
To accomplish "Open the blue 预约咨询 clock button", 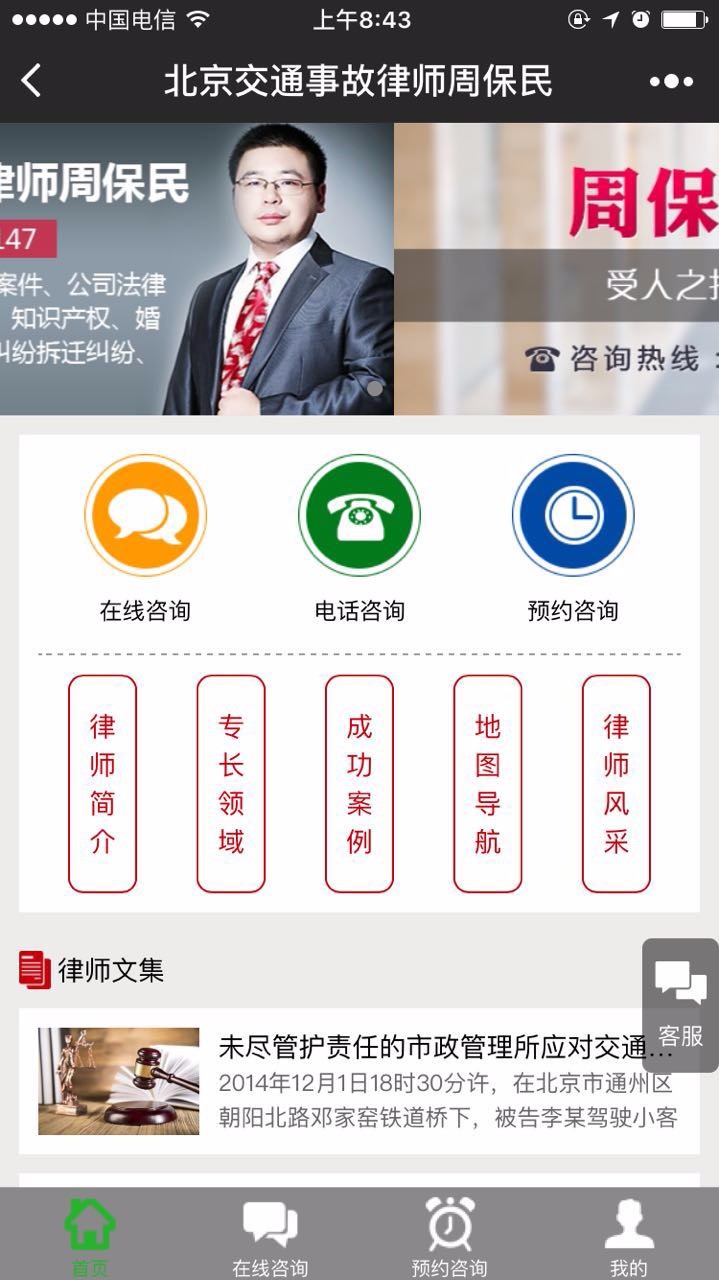I will pos(573,515).
